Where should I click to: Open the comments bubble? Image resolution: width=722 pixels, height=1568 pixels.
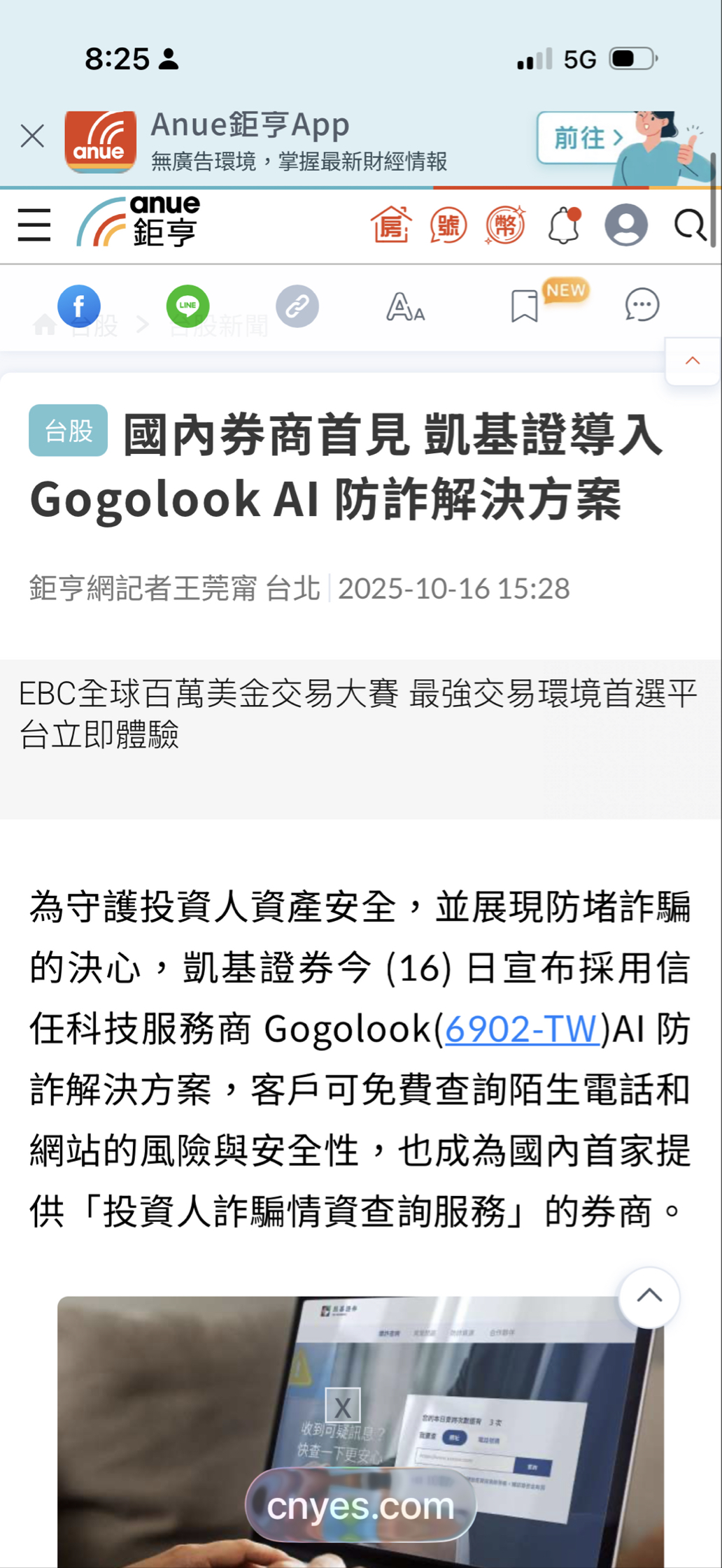pos(642,305)
